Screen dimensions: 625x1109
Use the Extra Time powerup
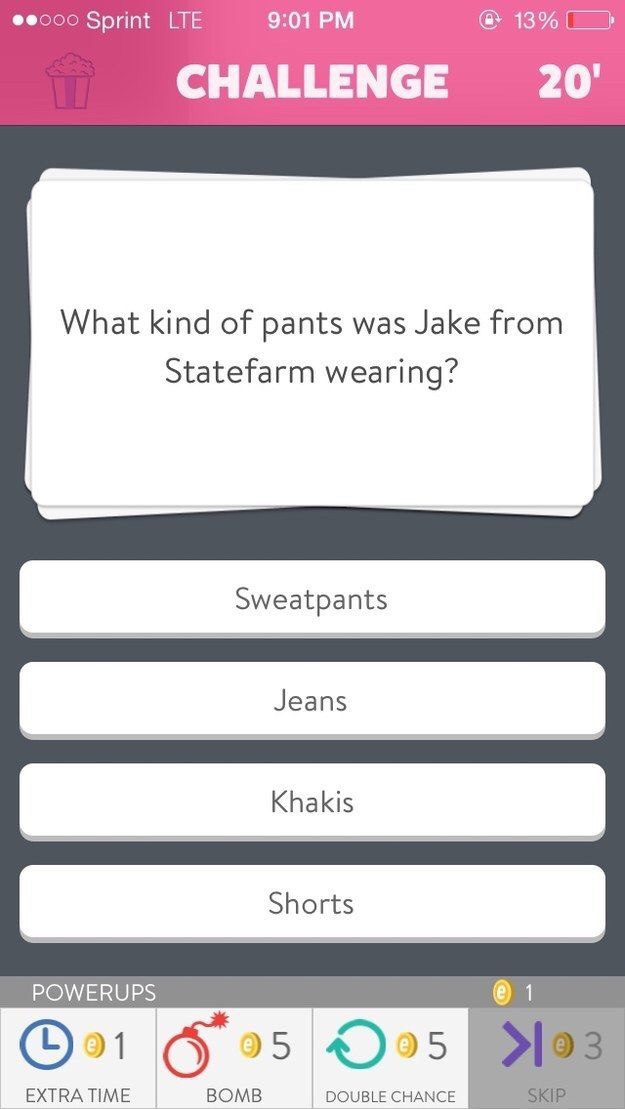coord(78,1058)
